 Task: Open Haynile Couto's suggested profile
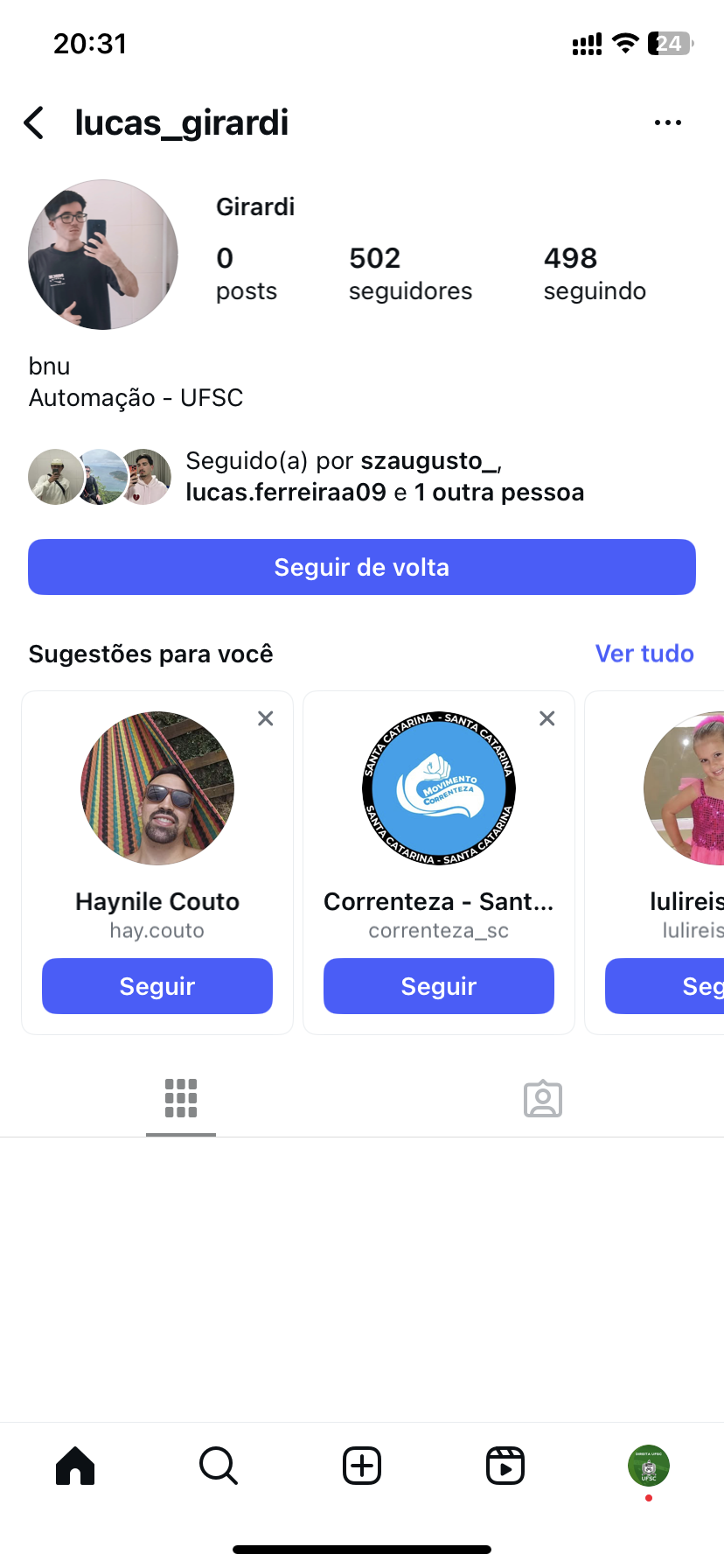(157, 788)
